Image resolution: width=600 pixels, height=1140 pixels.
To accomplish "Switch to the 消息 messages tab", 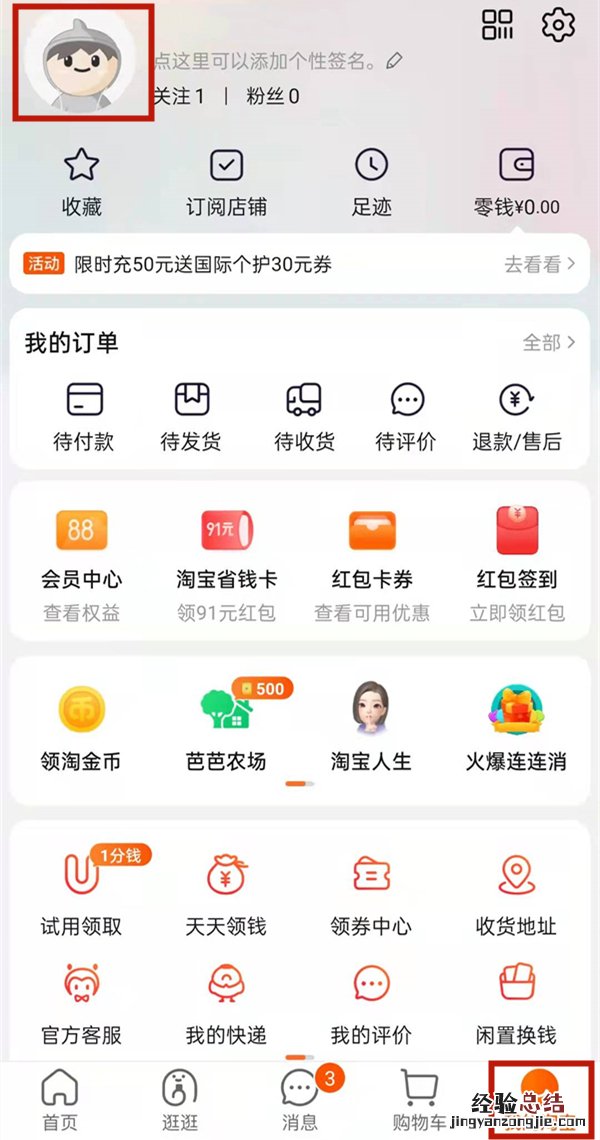I will point(300,1098).
